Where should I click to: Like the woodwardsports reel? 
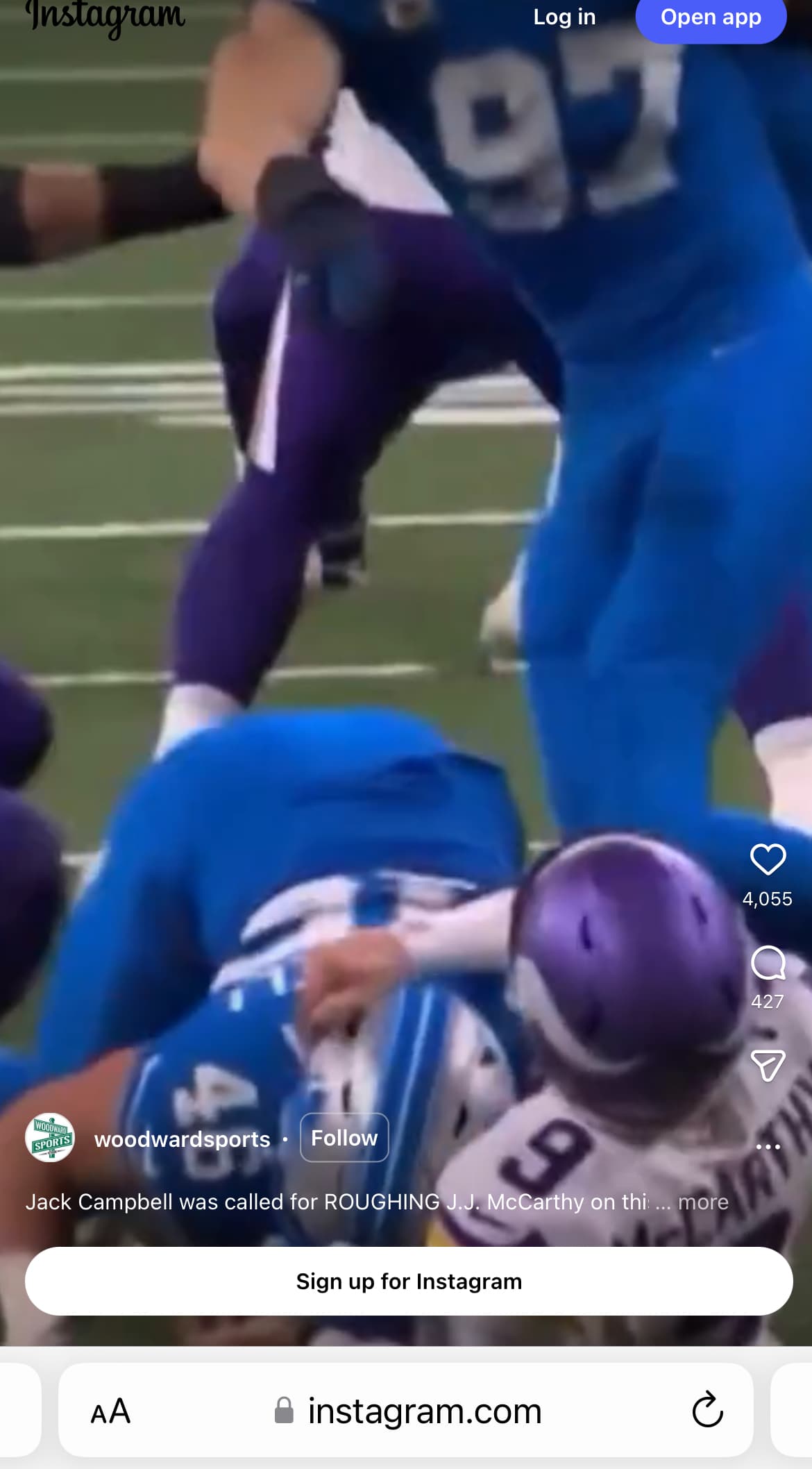pos(768,859)
